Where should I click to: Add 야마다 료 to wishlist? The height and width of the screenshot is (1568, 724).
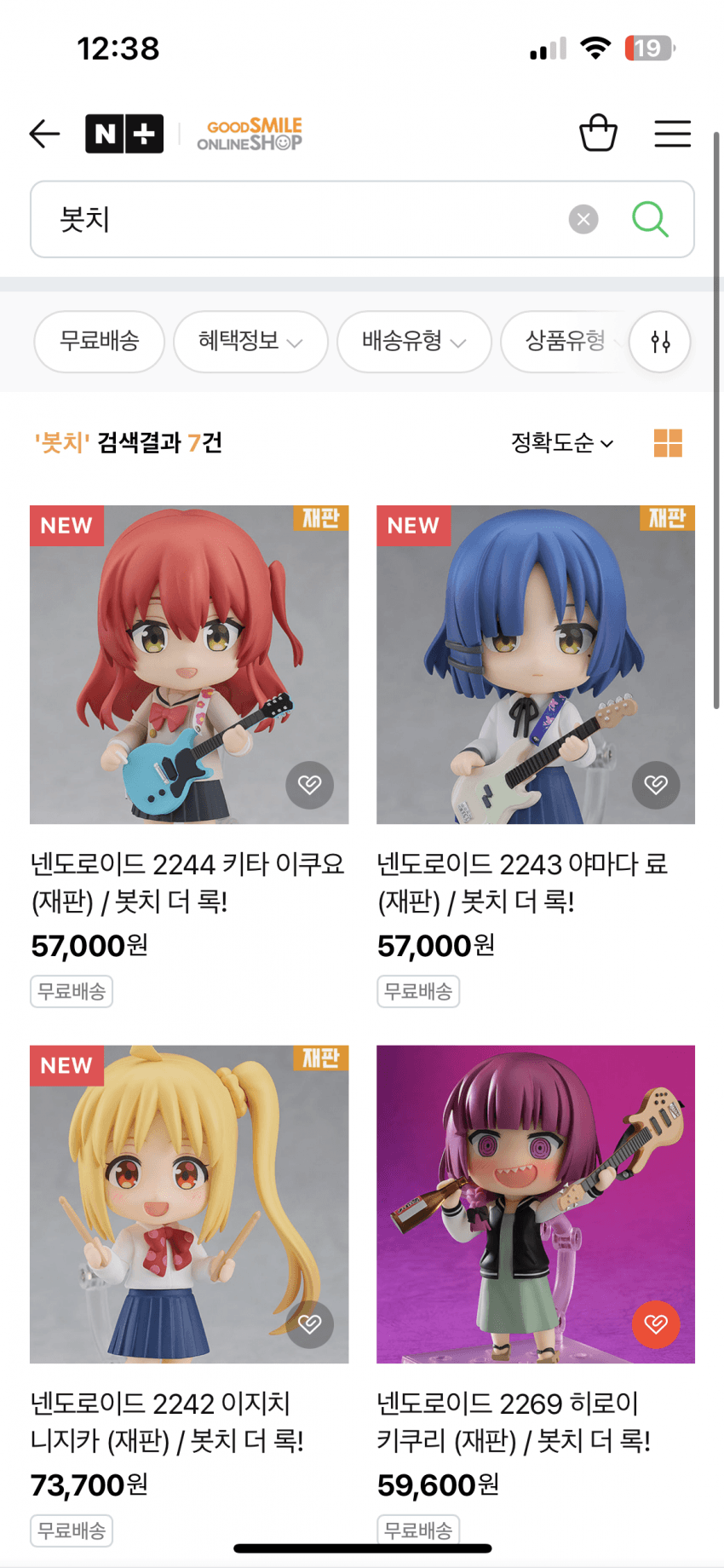[x=656, y=784]
